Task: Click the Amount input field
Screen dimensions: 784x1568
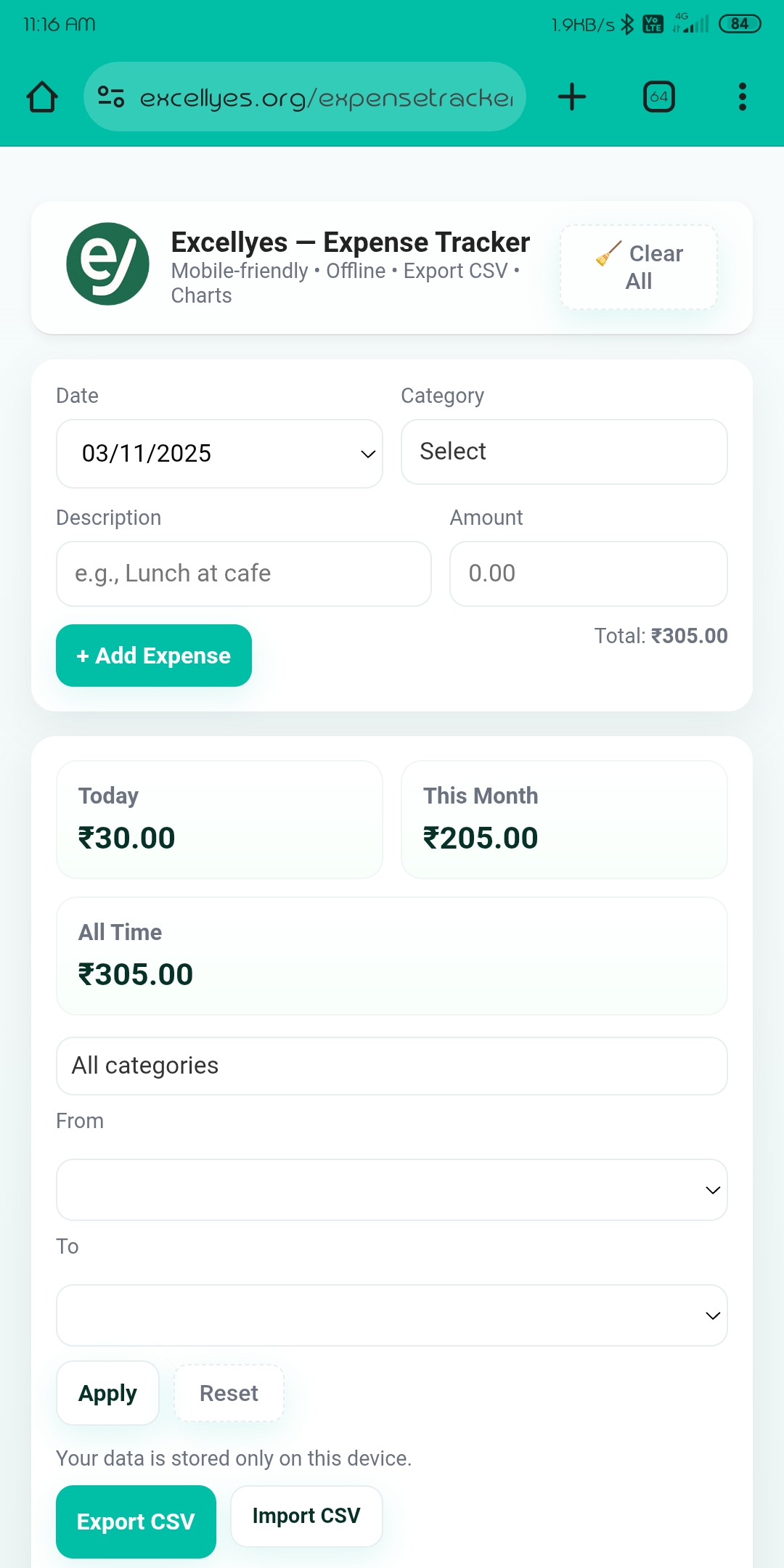Action: point(588,573)
